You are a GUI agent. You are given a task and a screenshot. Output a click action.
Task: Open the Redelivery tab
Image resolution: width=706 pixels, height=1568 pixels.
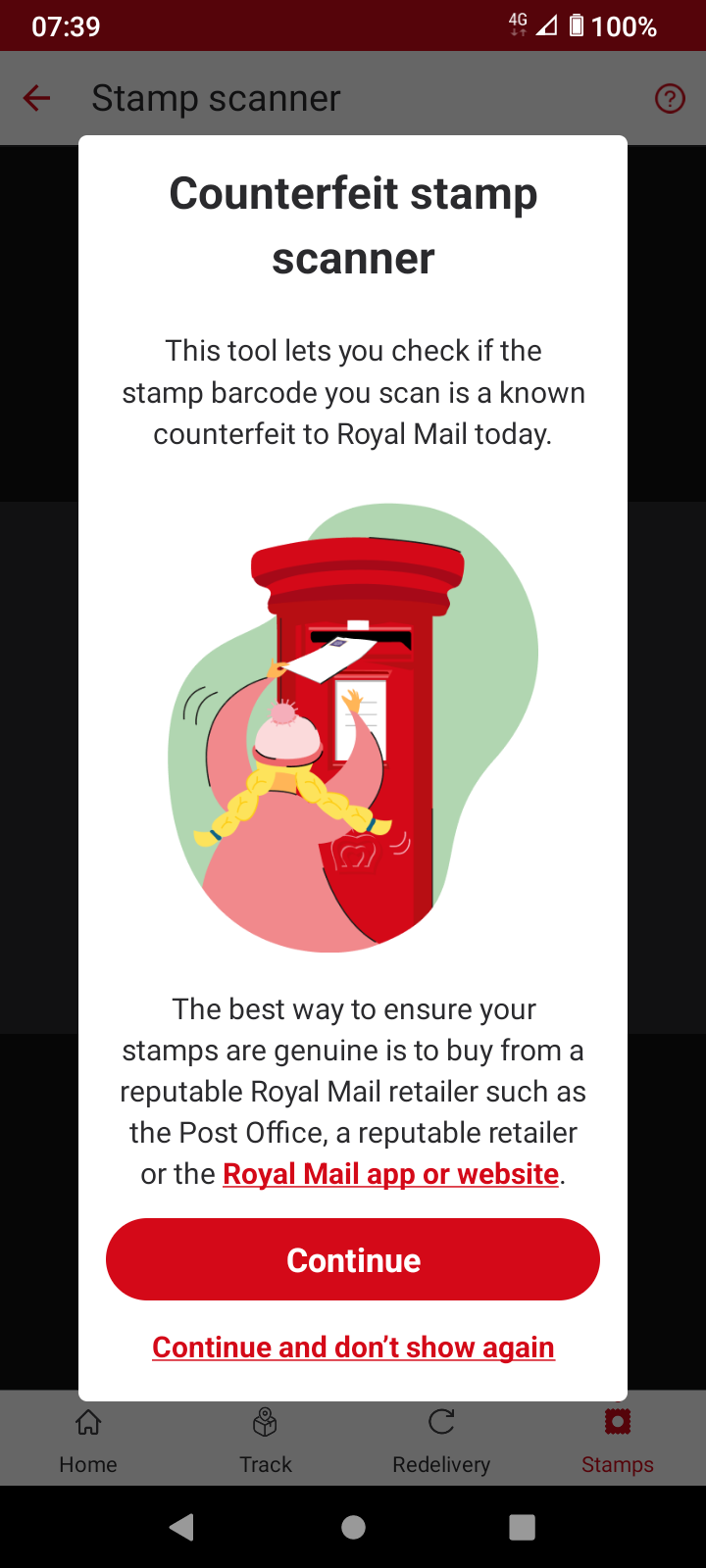coord(441,1441)
